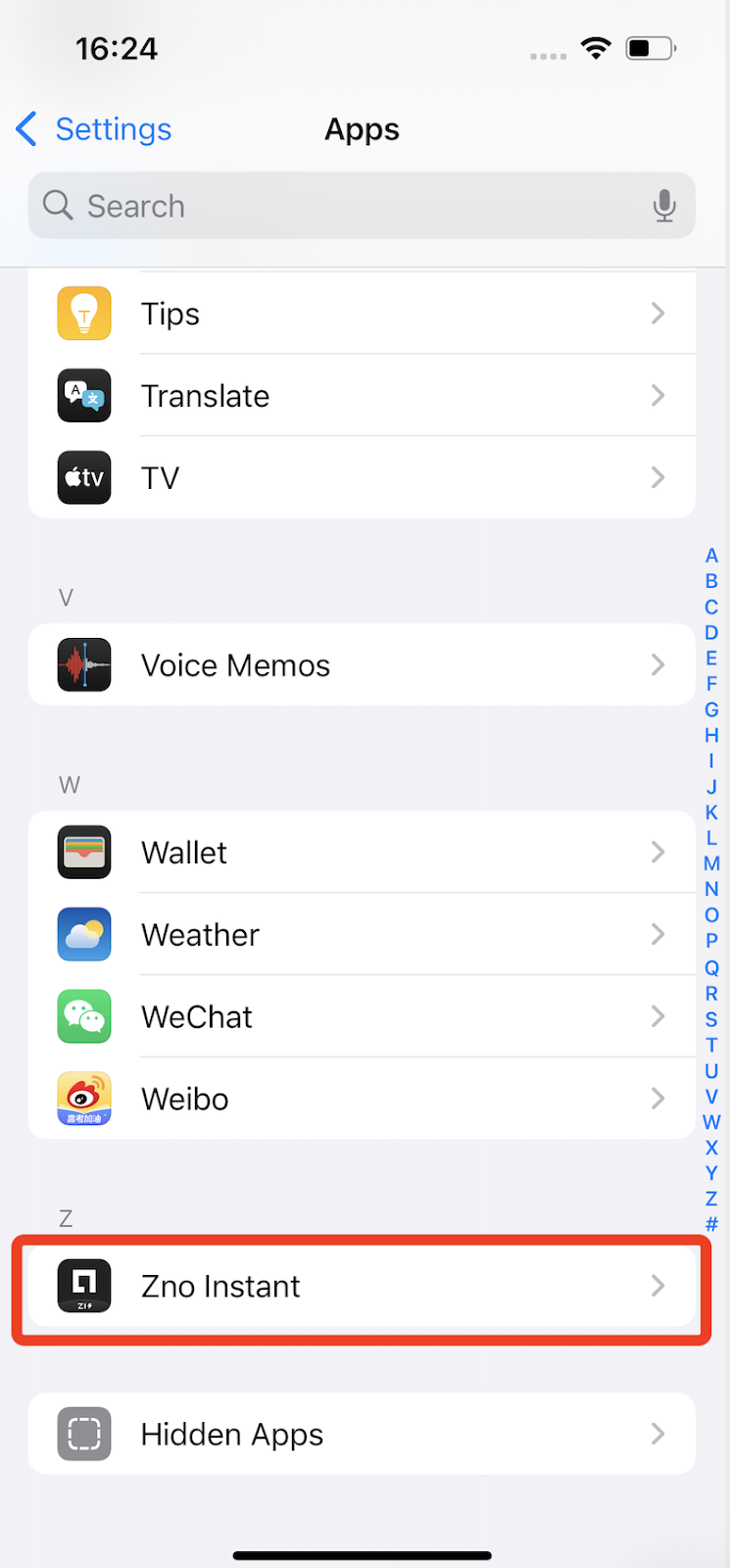Activate the microphone dictation icon
The height and width of the screenshot is (1568, 730).
664,206
